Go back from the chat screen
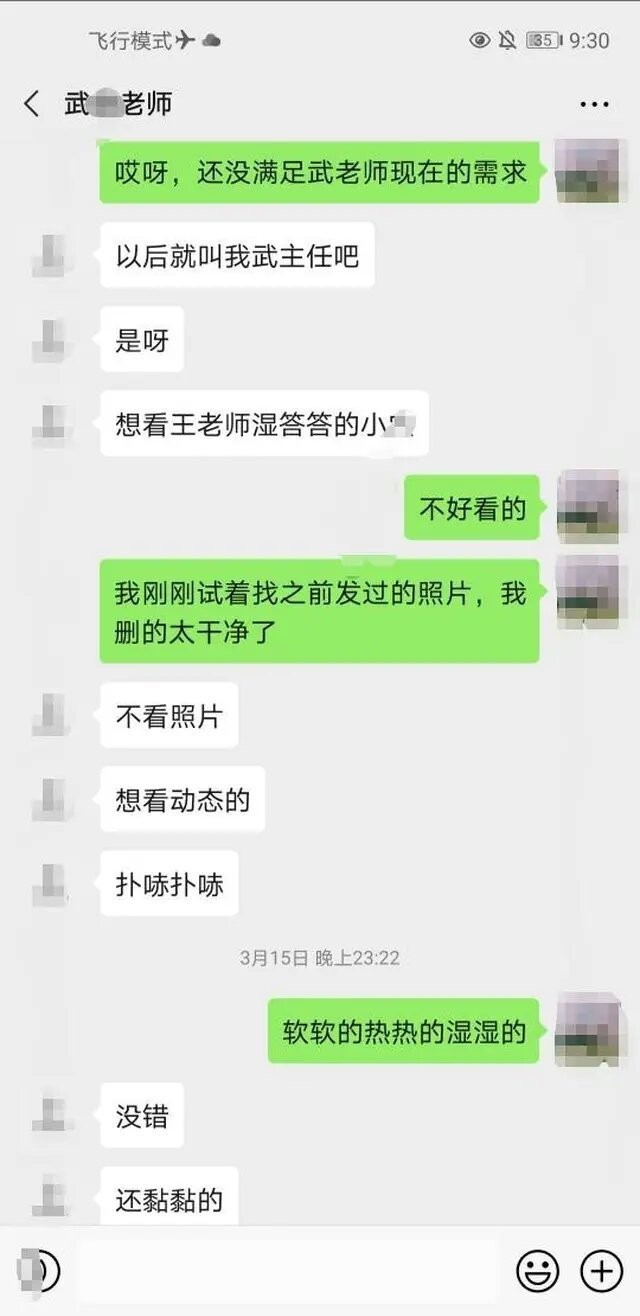 [32, 103]
